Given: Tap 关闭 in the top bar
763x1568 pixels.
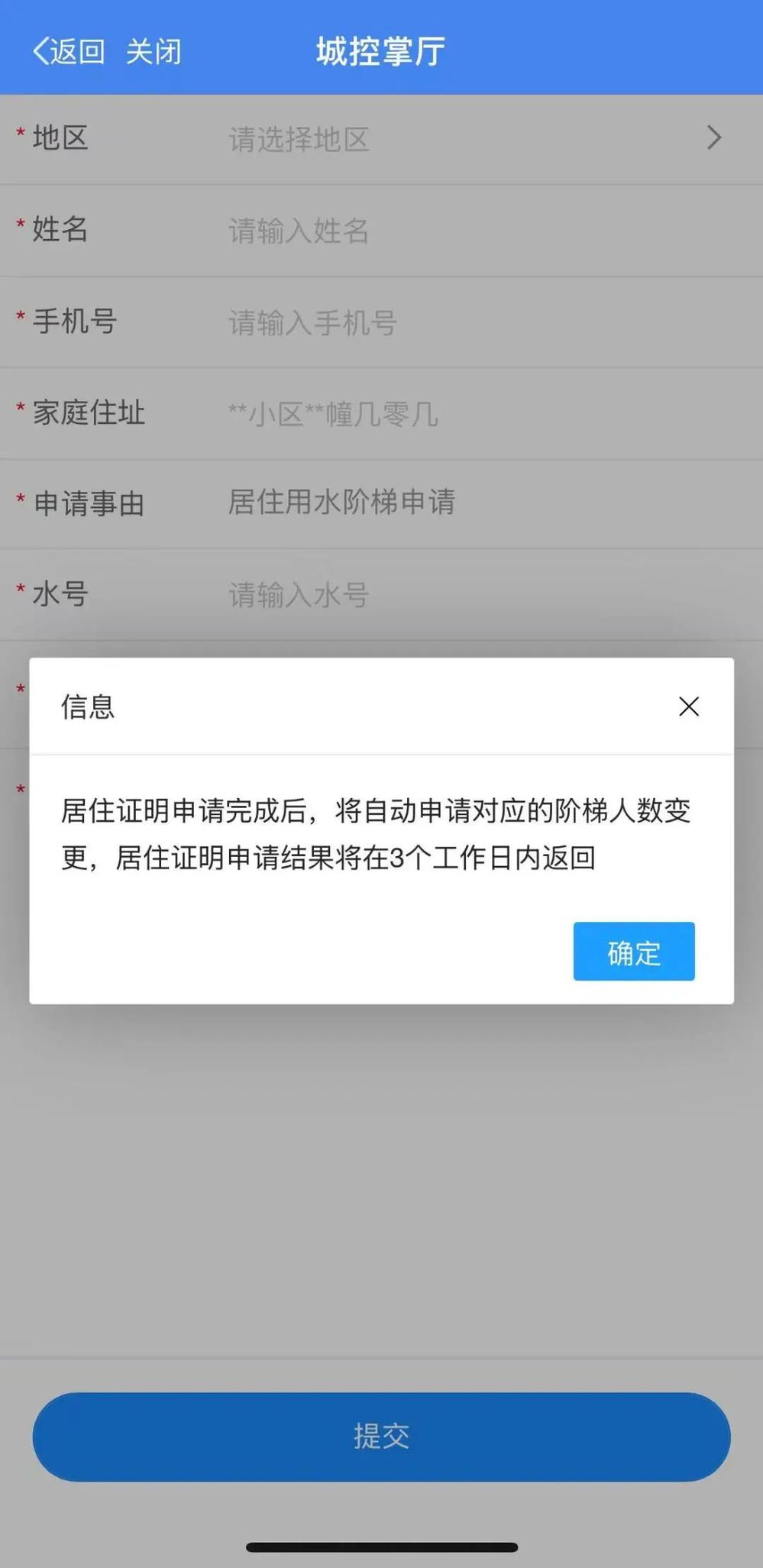Looking at the screenshot, I should 154,52.
